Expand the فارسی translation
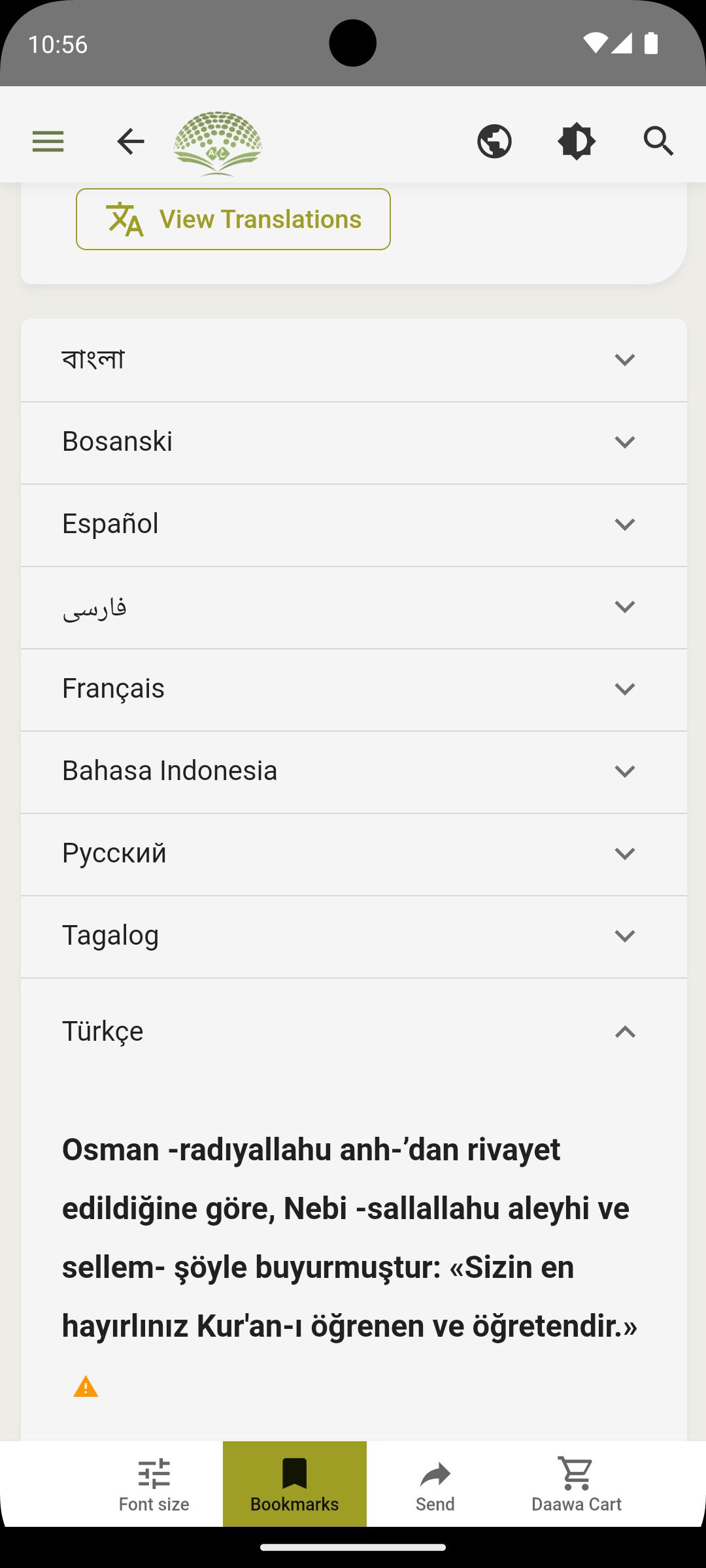The image size is (706, 1568). (x=354, y=608)
